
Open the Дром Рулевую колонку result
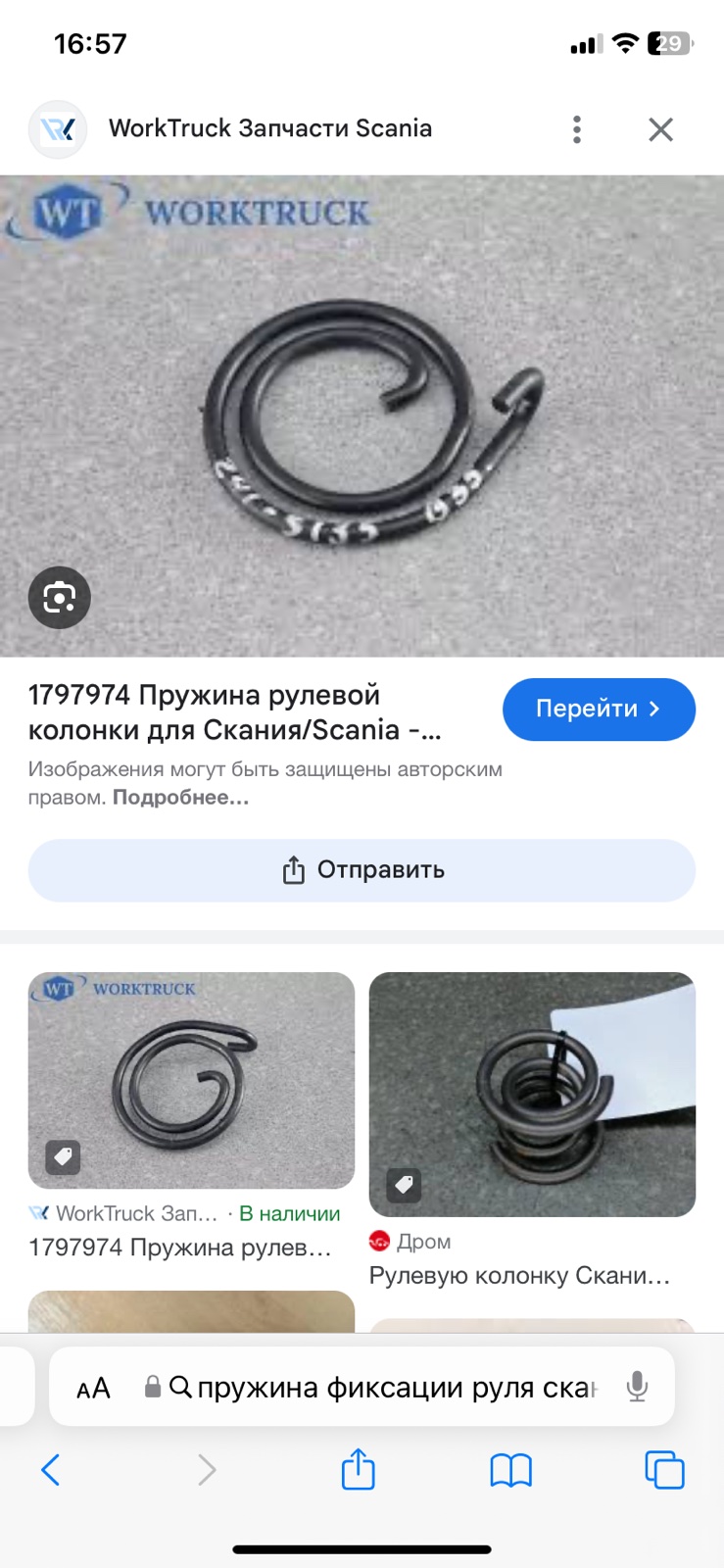point(532,1094)
